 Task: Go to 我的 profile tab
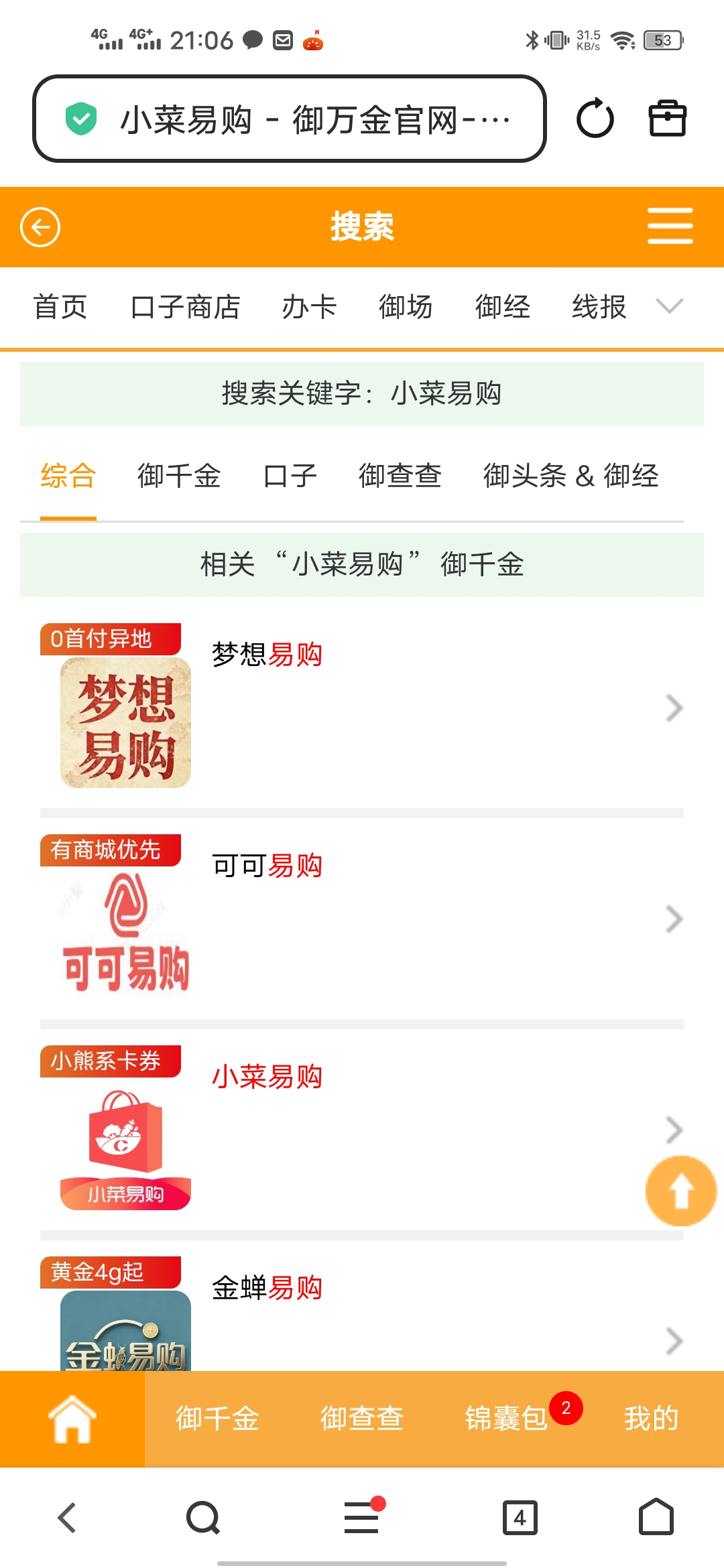pos(651,1419)
